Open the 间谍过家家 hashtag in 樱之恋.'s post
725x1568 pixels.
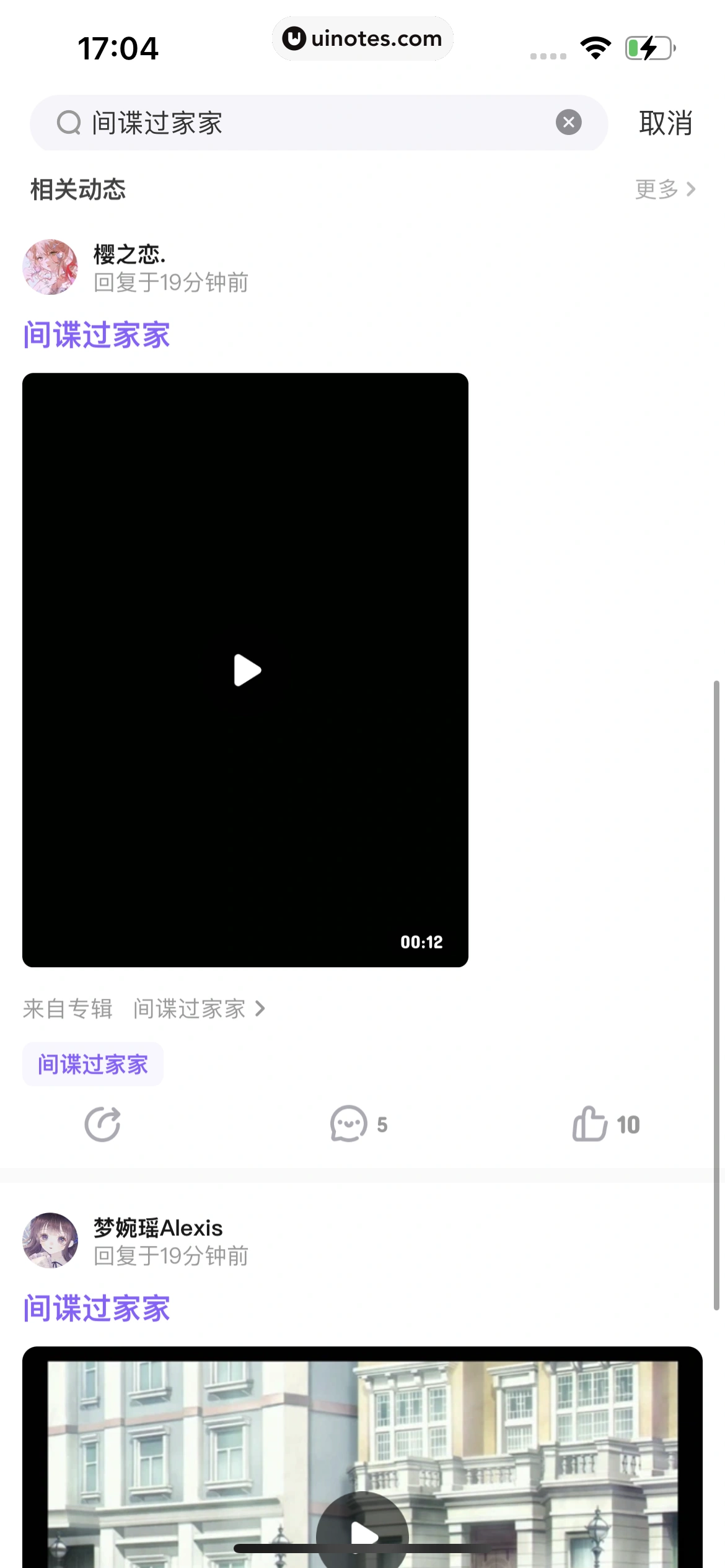(97, 335)
